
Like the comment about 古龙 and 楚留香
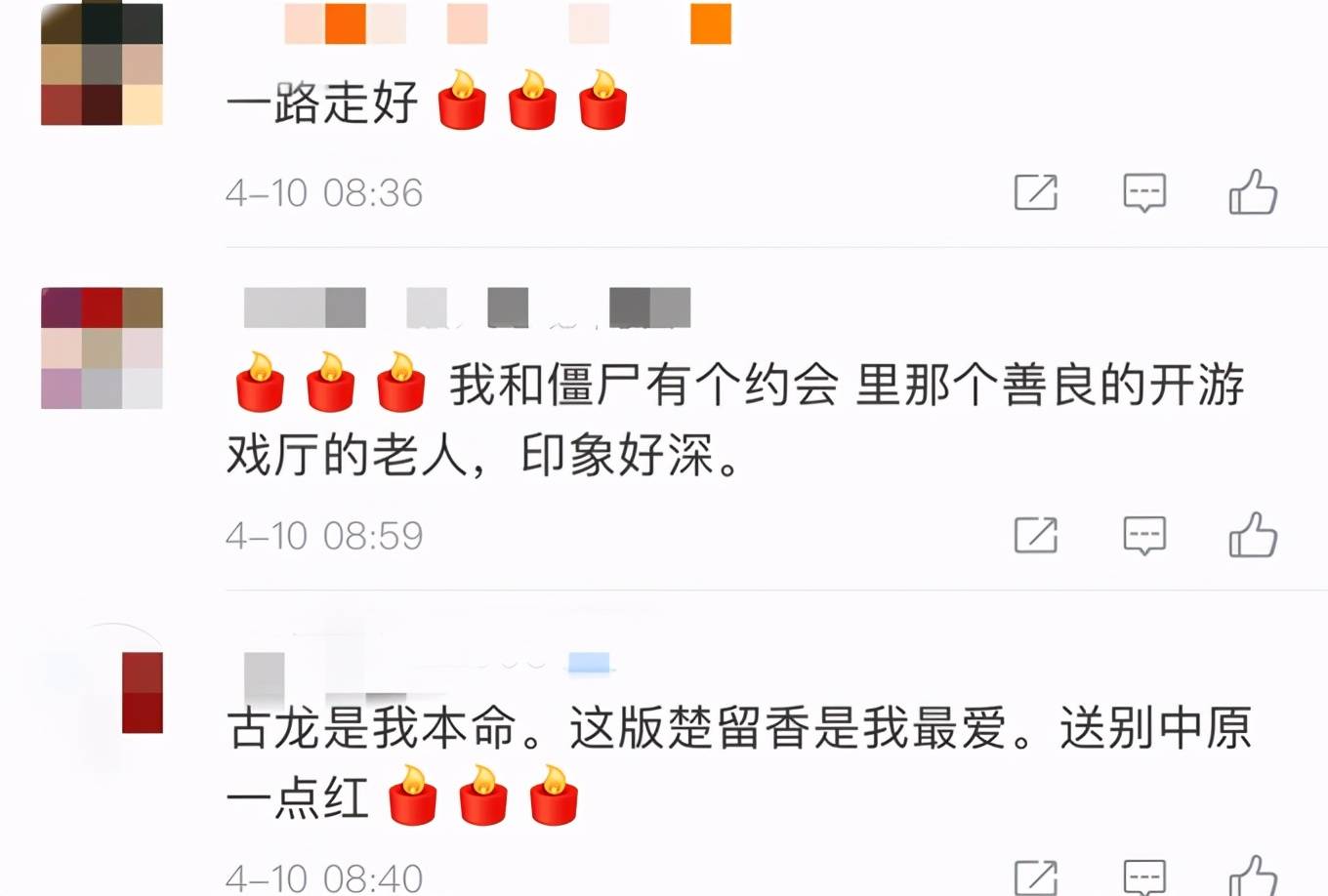[1253, 877]
